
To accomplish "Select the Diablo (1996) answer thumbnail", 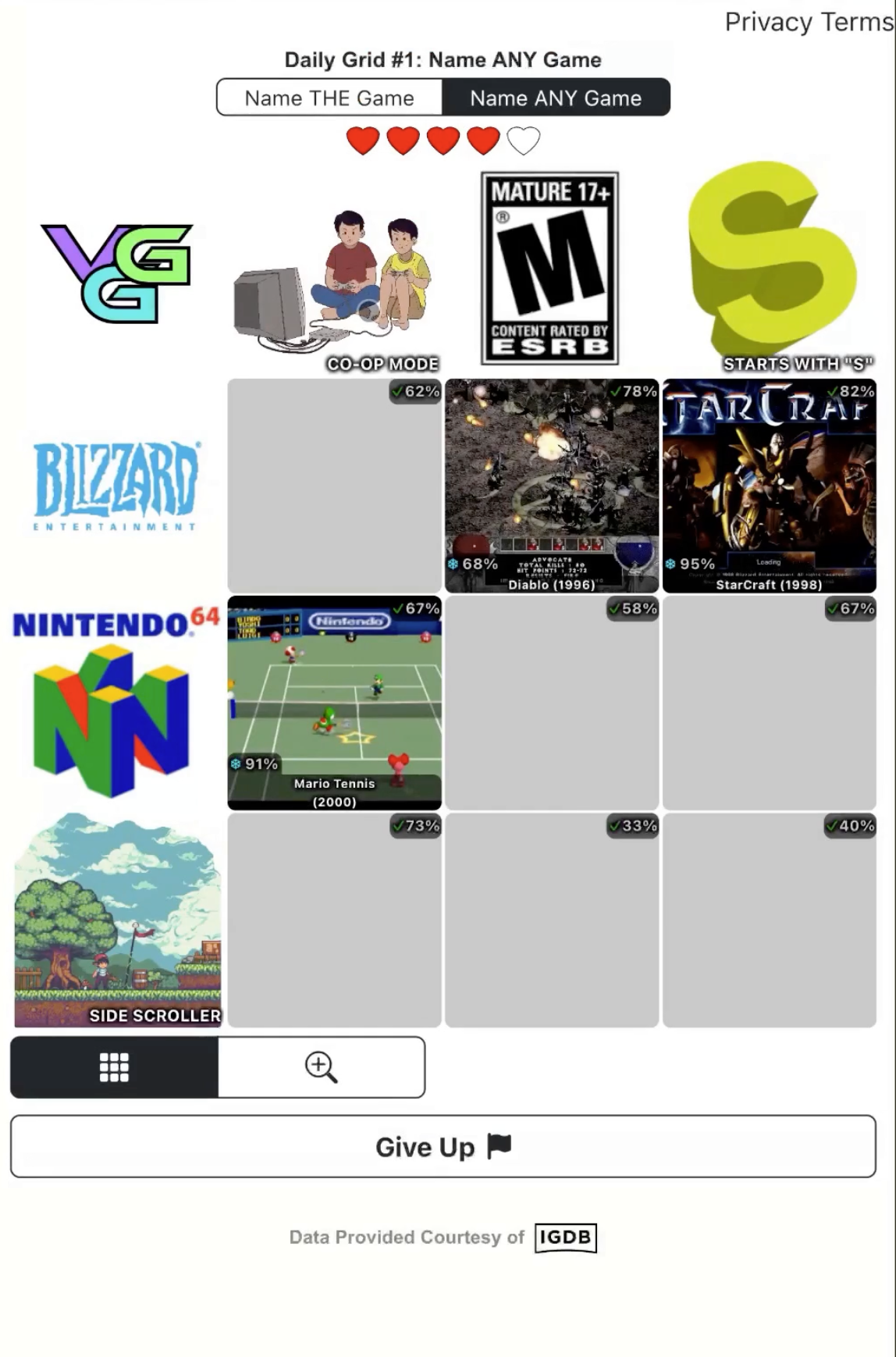I will 551,484.
